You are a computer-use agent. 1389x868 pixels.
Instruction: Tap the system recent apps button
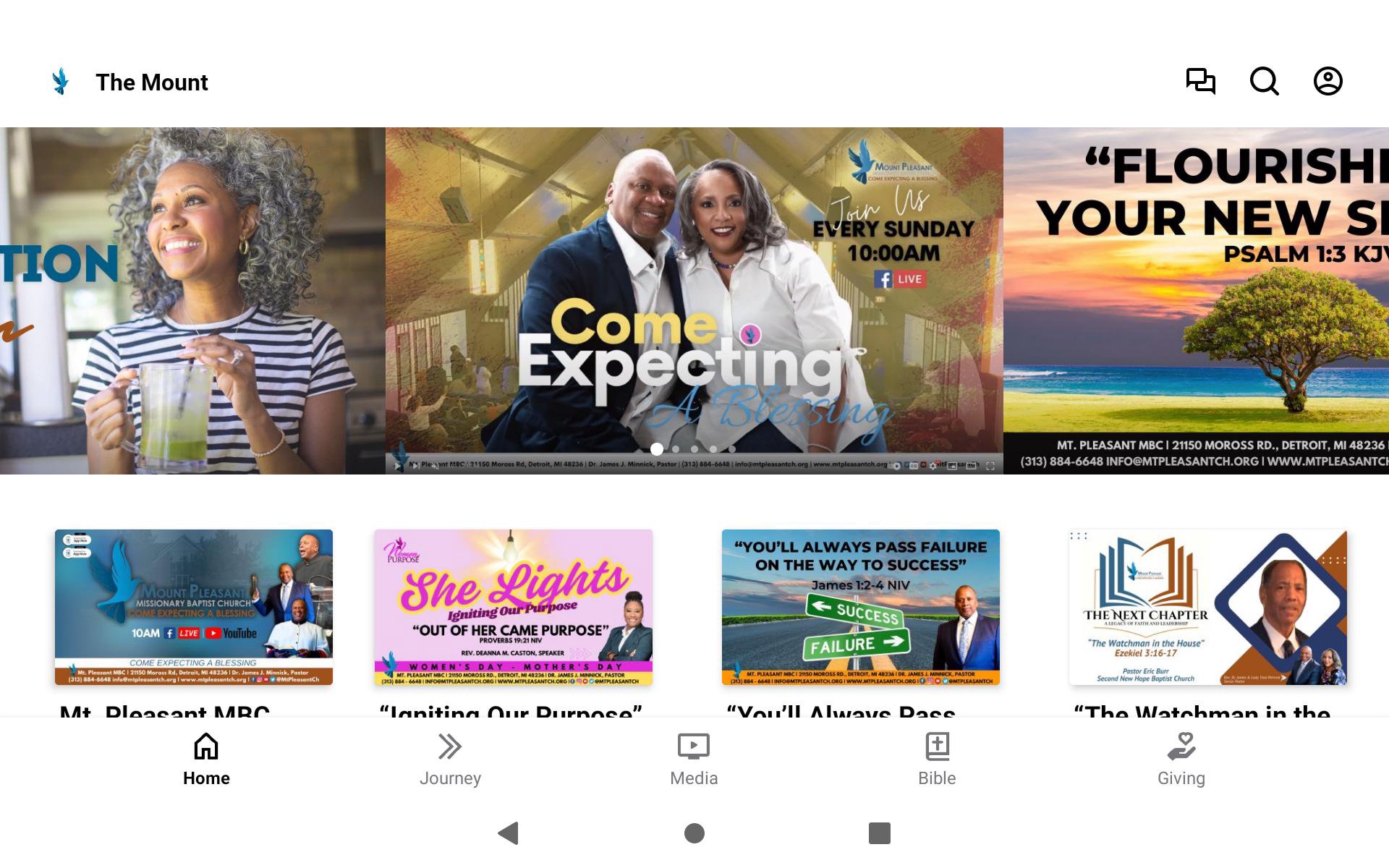(x=879, y=833)
